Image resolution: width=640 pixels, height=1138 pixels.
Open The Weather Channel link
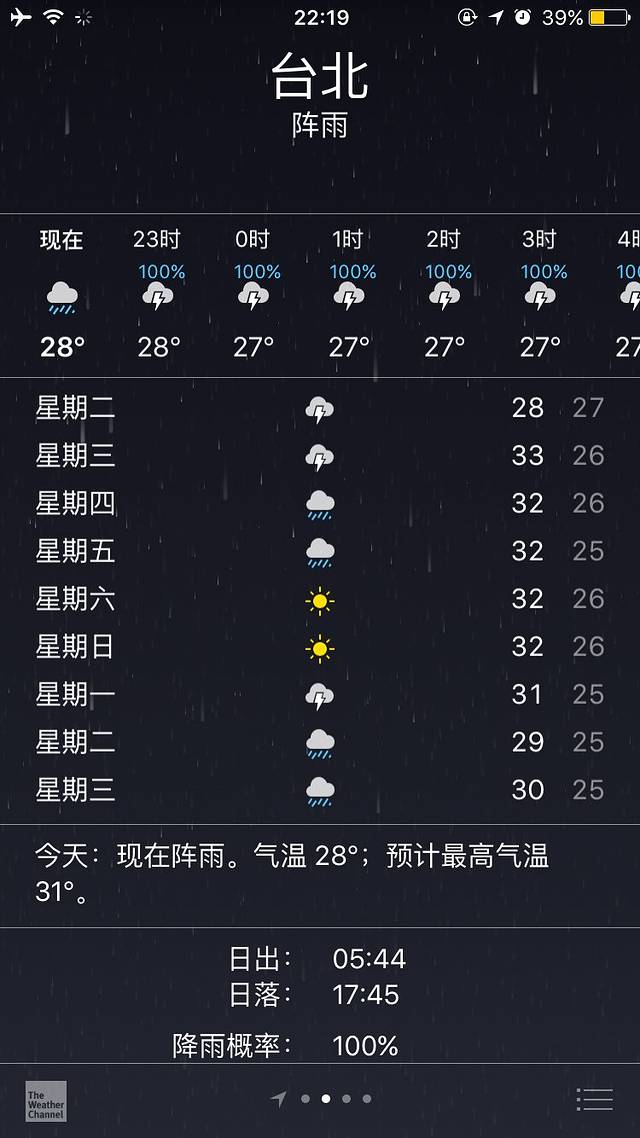click(x=46, y=1100)
